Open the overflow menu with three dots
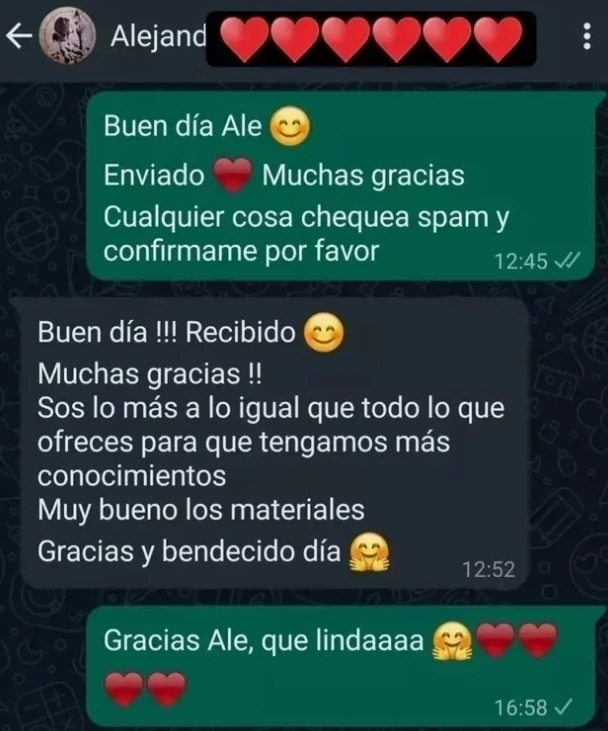This screenshot has height=731, width=608. [x=585, y=38]
